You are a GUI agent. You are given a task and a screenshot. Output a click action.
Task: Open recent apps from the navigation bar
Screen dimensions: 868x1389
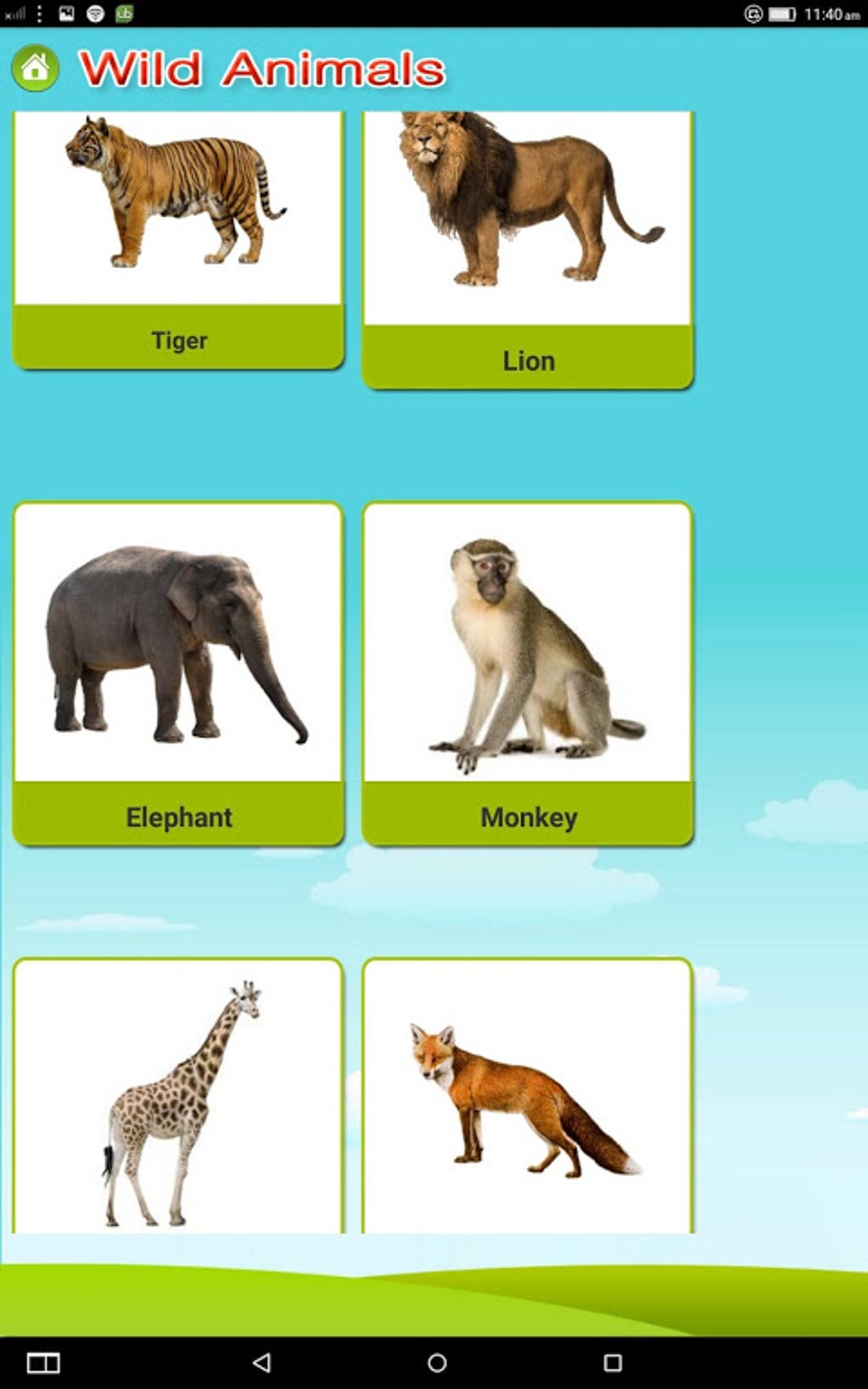pyautogui.click(x=613, y=1363)
